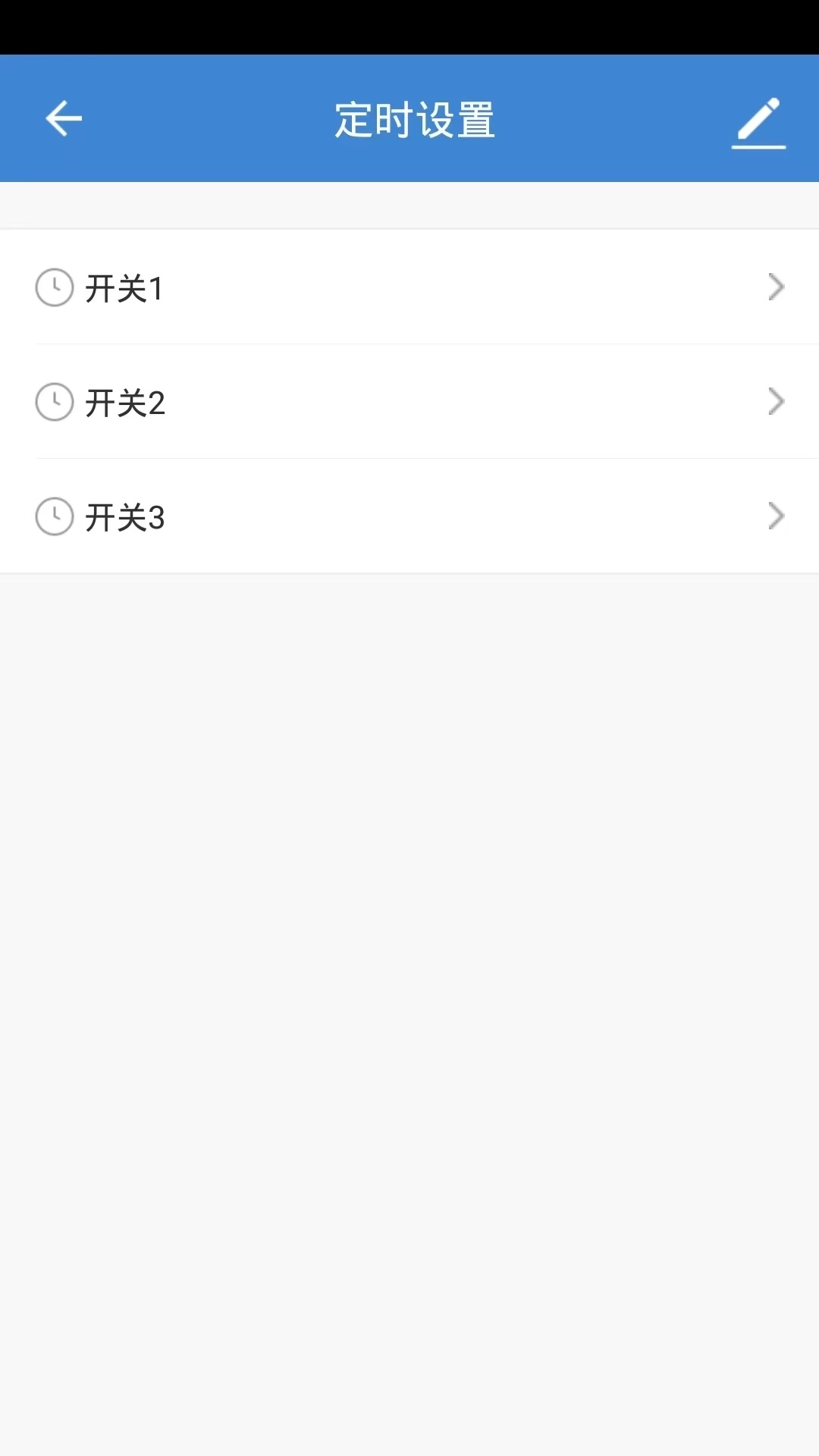The height and width of the screenshot is (1456, 819).
Task: Tap the timer clock symbol on the first row
Action: 54,287
